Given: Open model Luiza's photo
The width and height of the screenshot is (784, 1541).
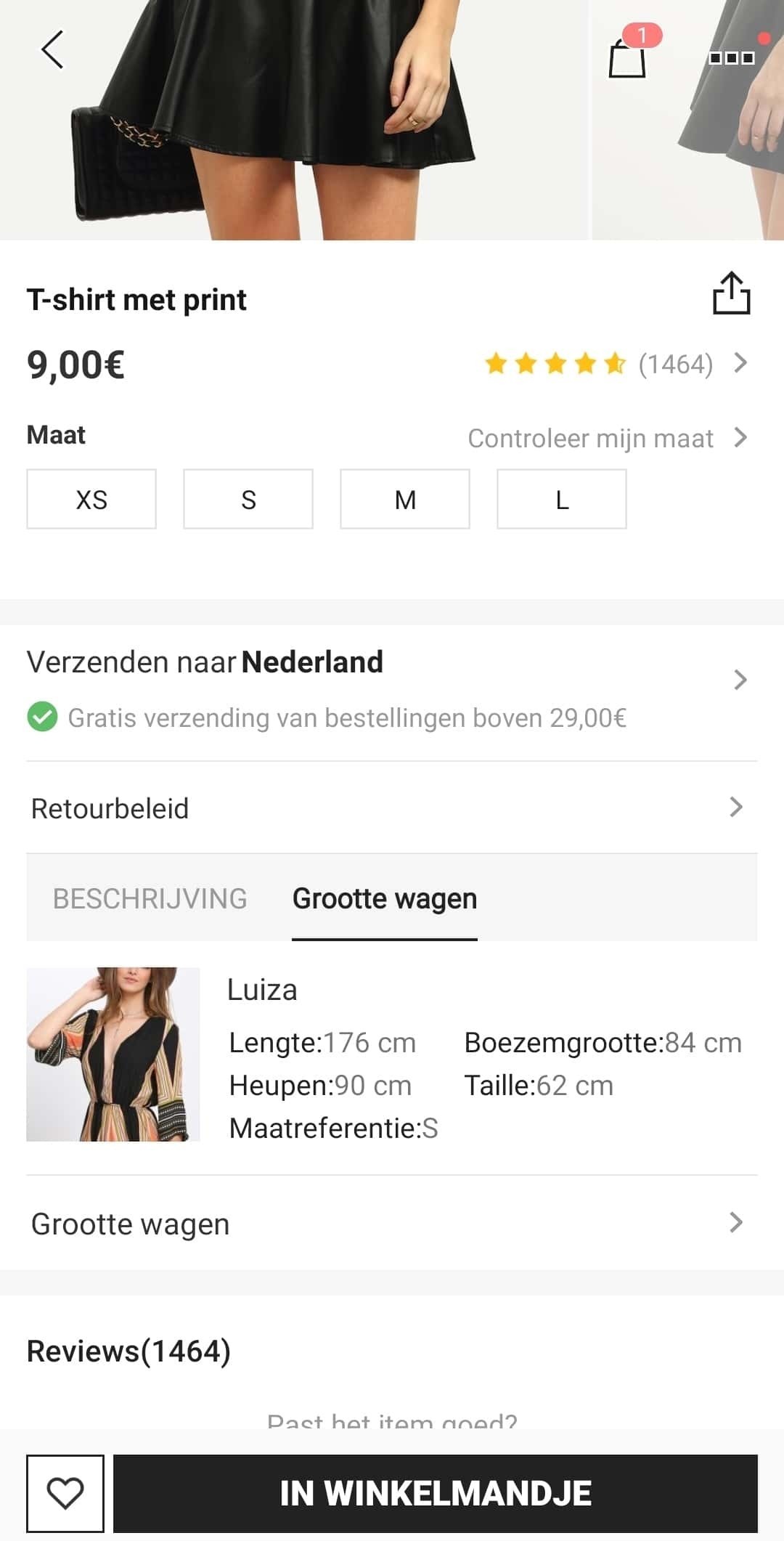Looking at the screenshot, I should pos(113,1054).
